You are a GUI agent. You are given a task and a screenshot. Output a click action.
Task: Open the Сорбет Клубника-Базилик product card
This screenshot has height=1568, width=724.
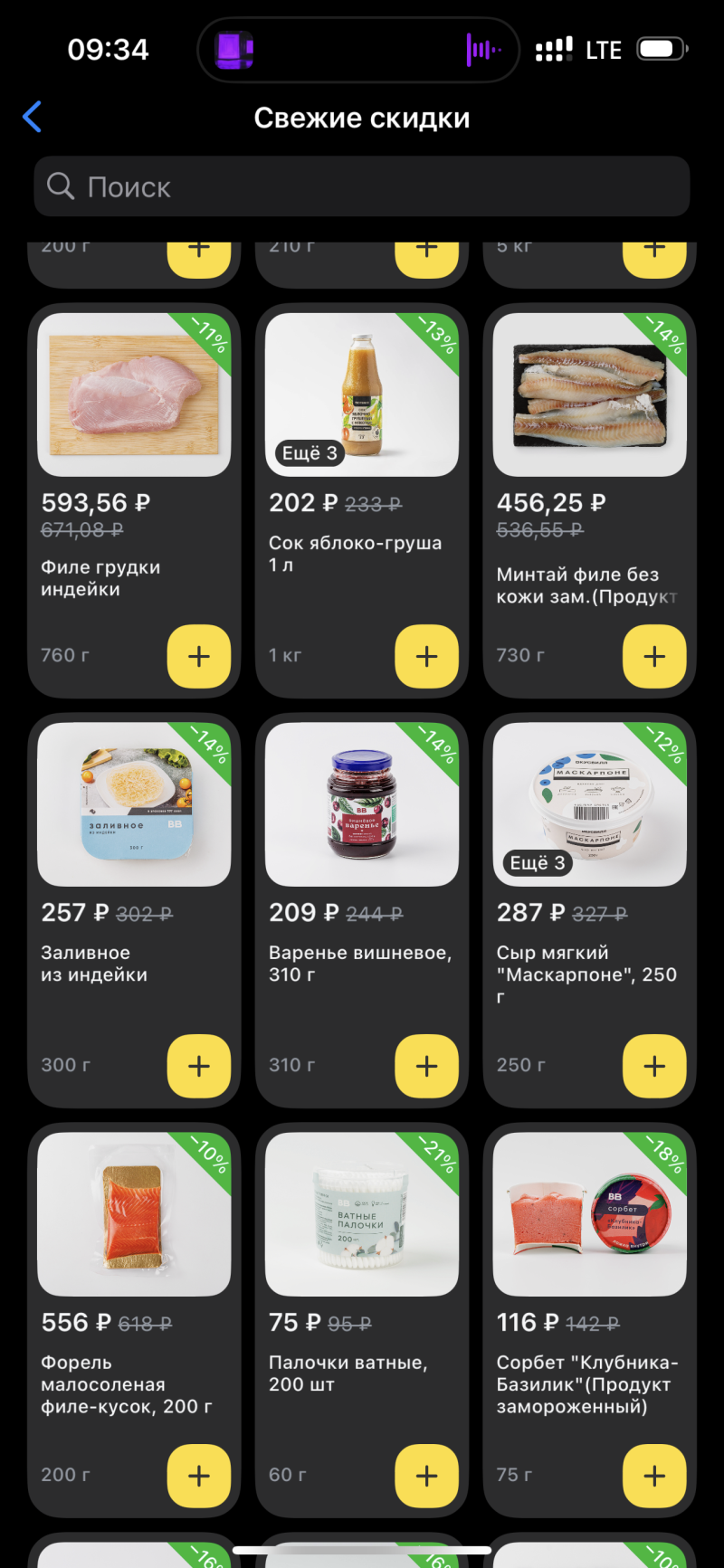point(589,1214)
